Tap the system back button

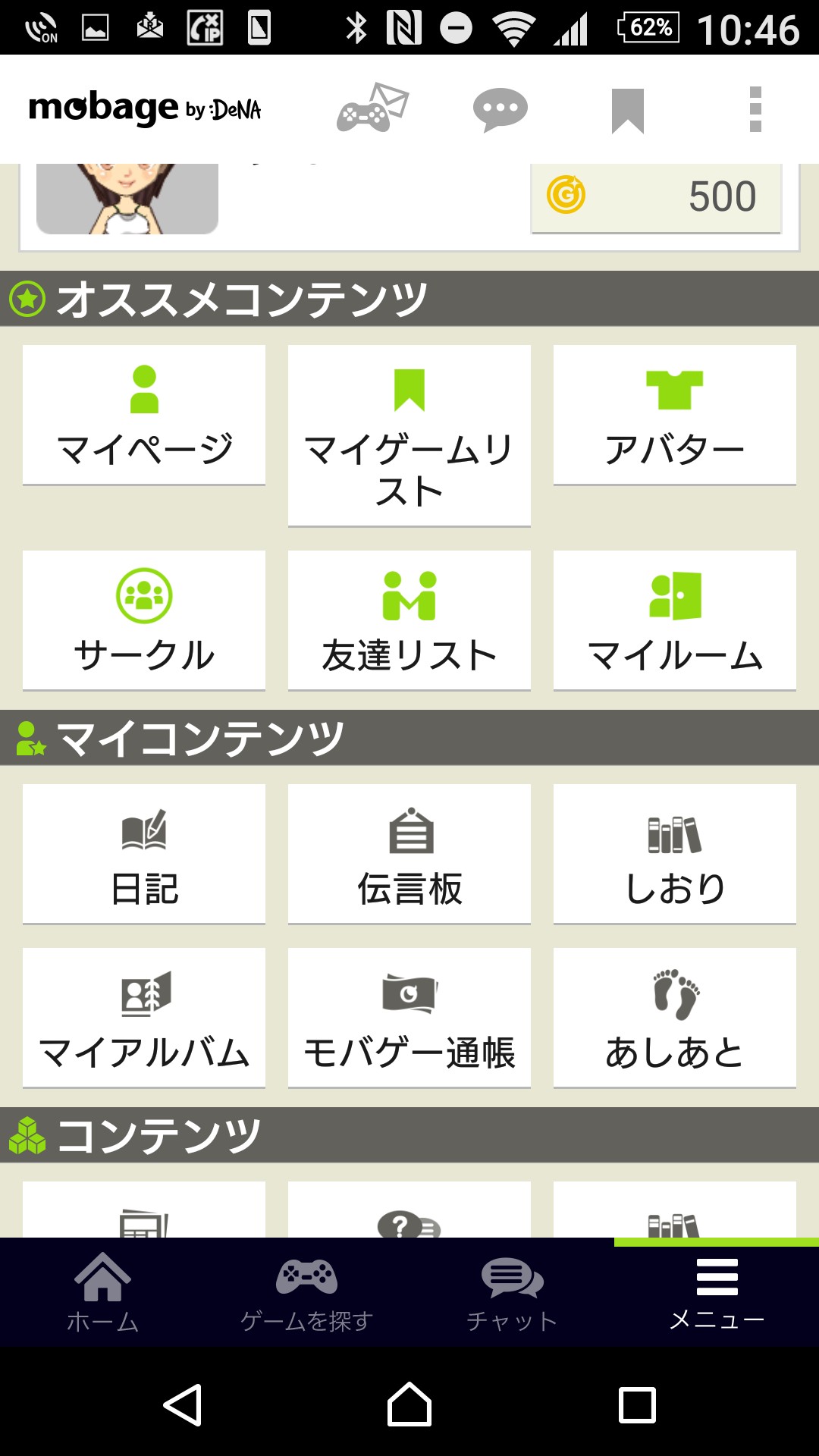tap(183, 1404)
